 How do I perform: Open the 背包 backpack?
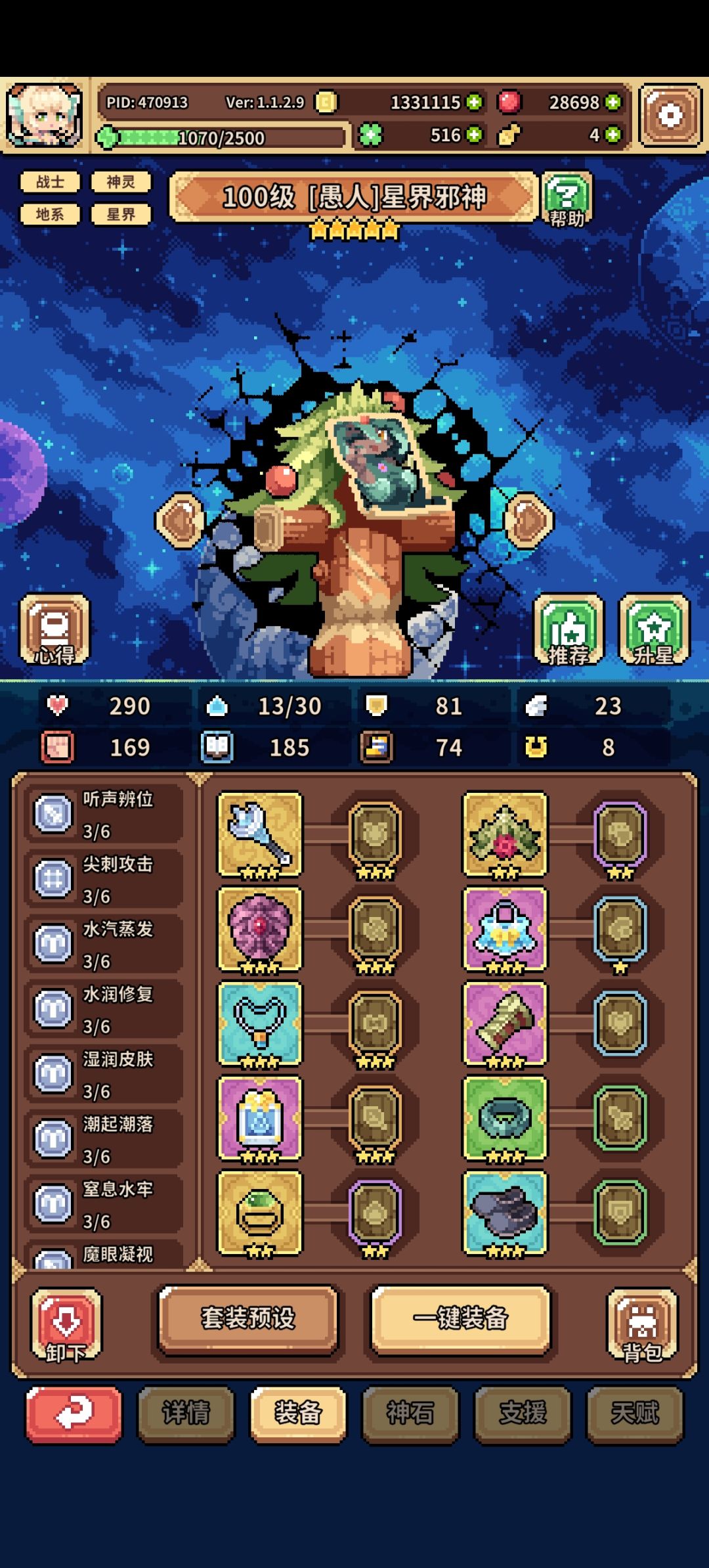pos(642,1325)
